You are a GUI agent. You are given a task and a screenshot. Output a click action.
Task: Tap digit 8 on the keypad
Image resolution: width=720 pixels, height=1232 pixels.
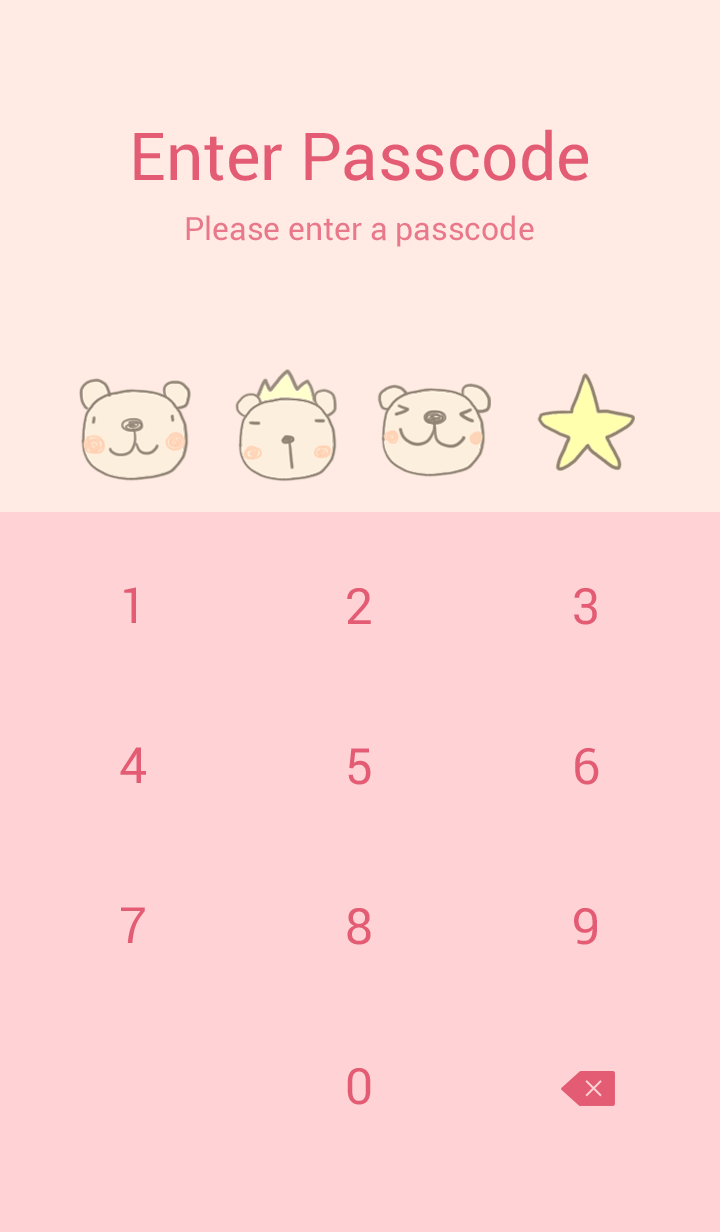point(359,927)
